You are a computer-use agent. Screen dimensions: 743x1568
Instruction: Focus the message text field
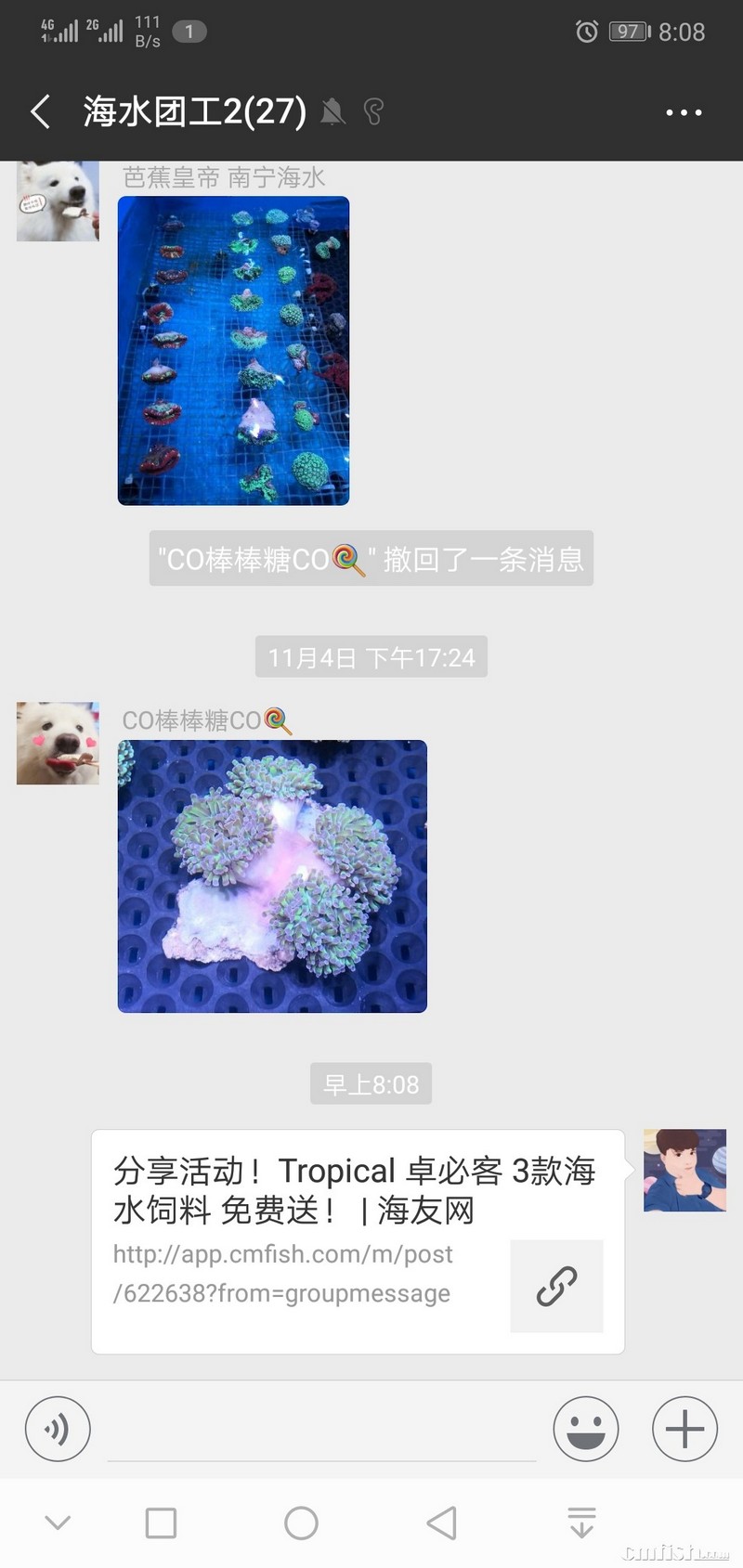tap(320, 1430)
